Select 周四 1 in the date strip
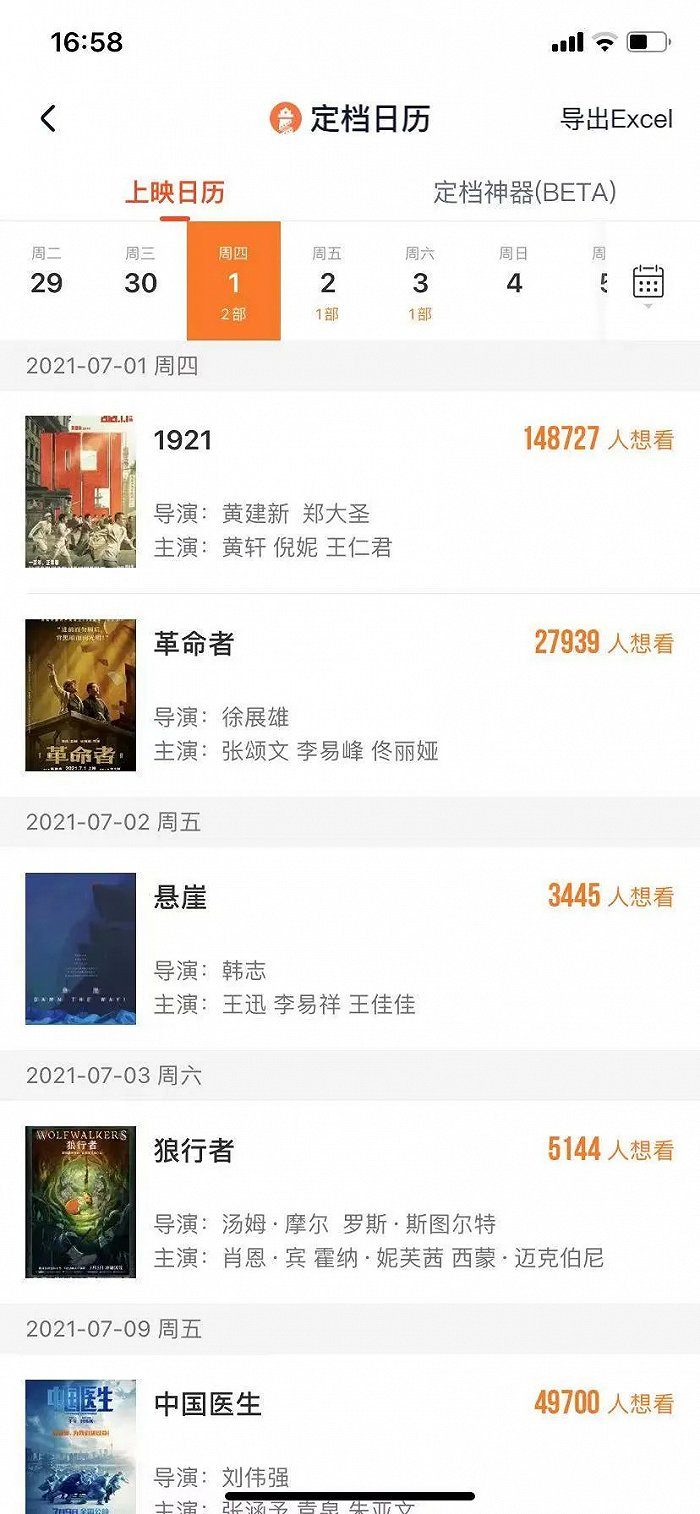This screenshot has width=700, height=1514. 234,281
